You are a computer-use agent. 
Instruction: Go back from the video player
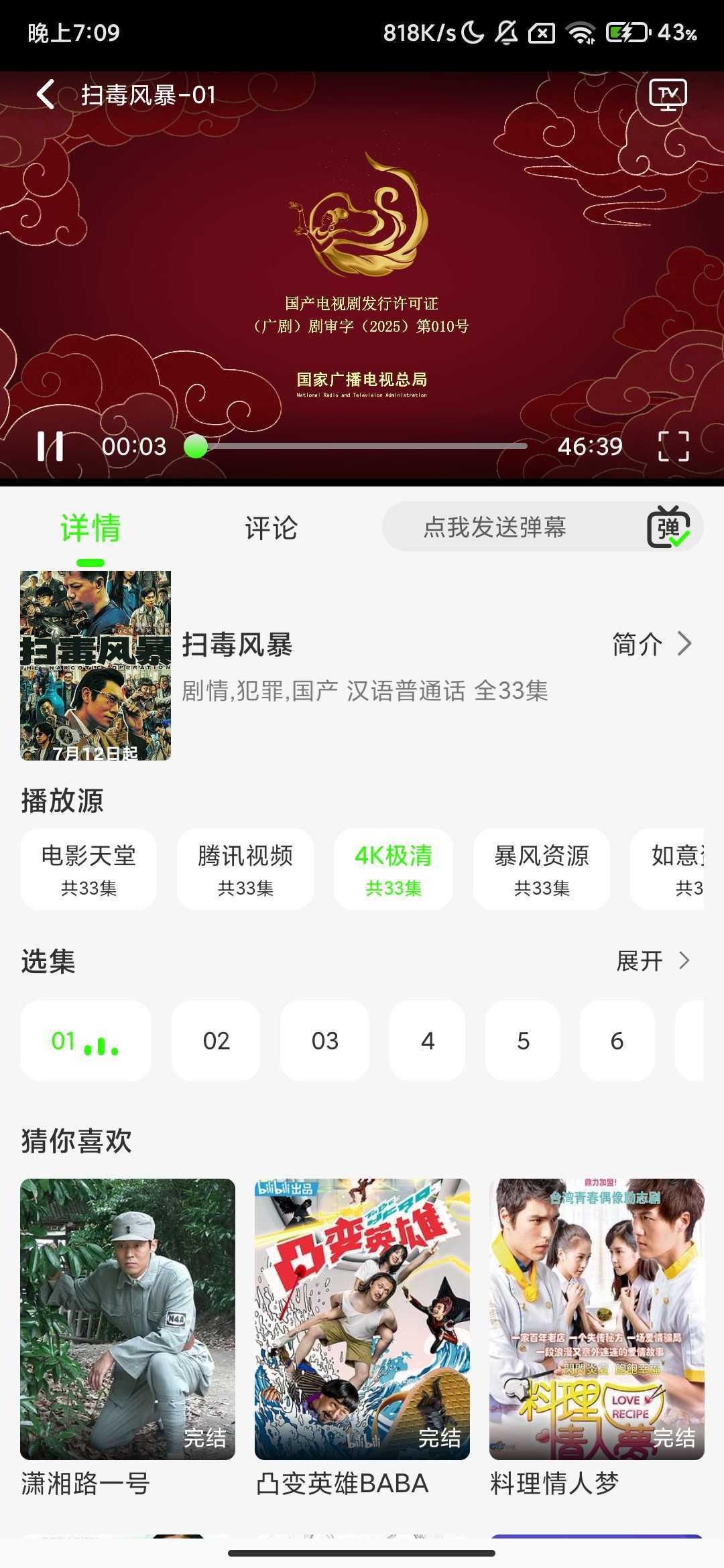pyautogui.click(x=46, y=94)
